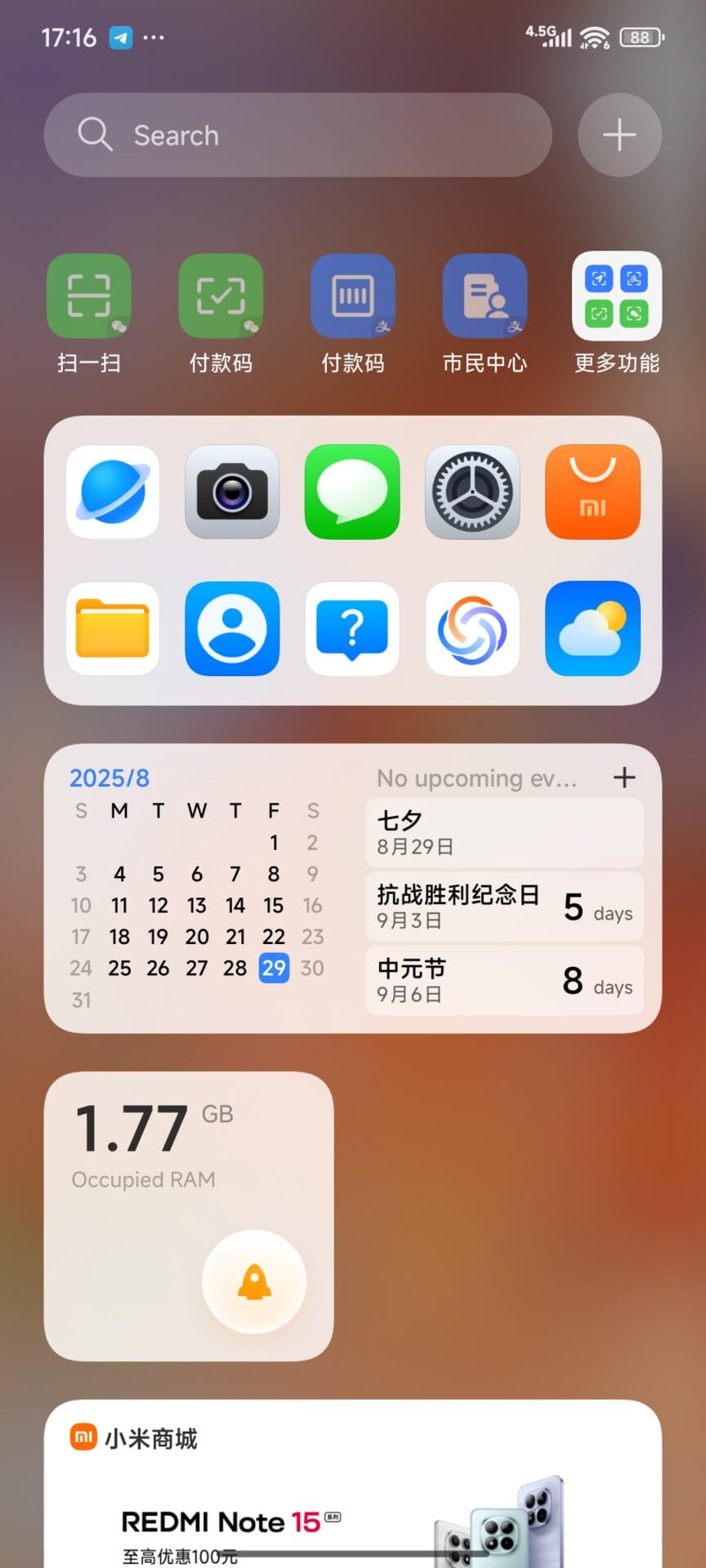This screenshot has height=1568, width=706.
Task: Tap the Search field
Action: (x=297, y=135)
